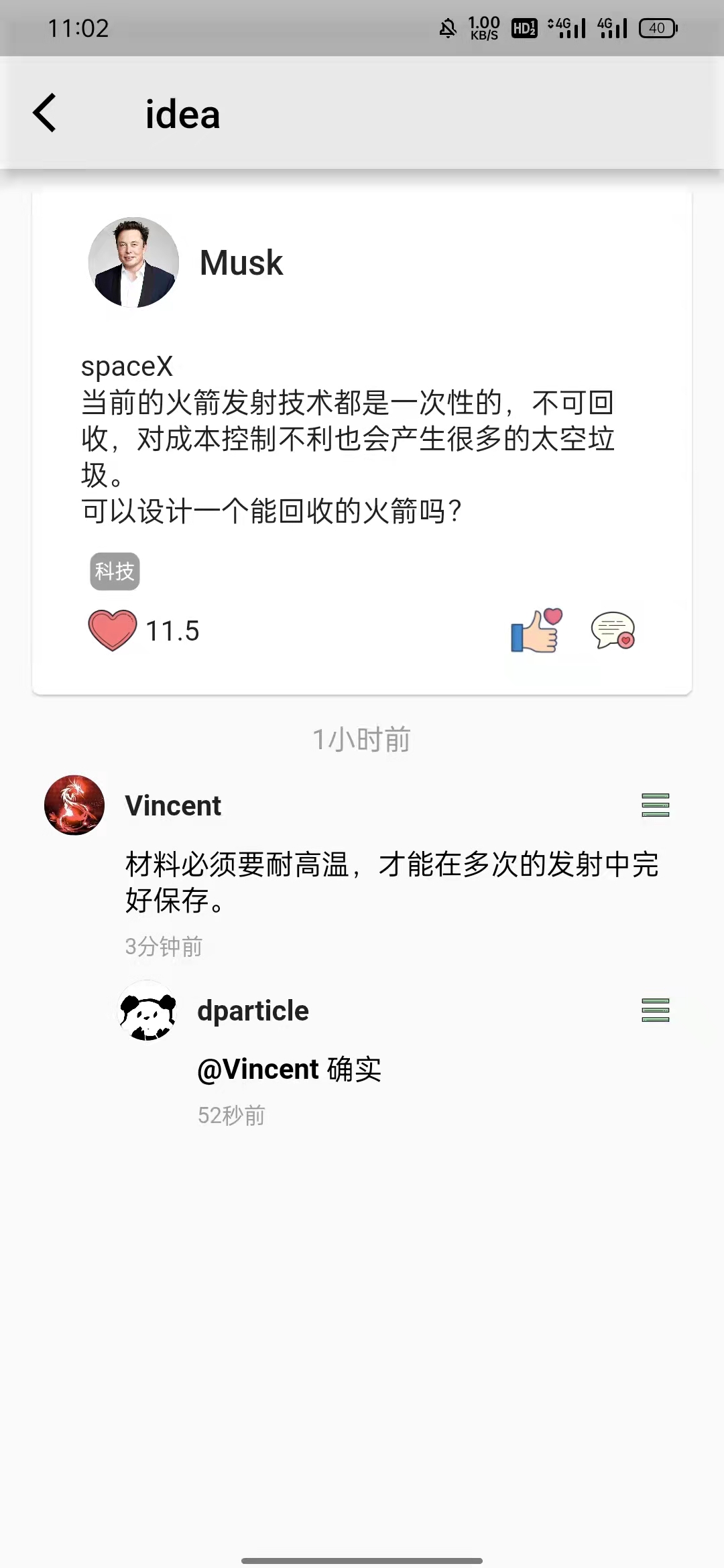Open the comment bubble icon

(x=613, y=631)
